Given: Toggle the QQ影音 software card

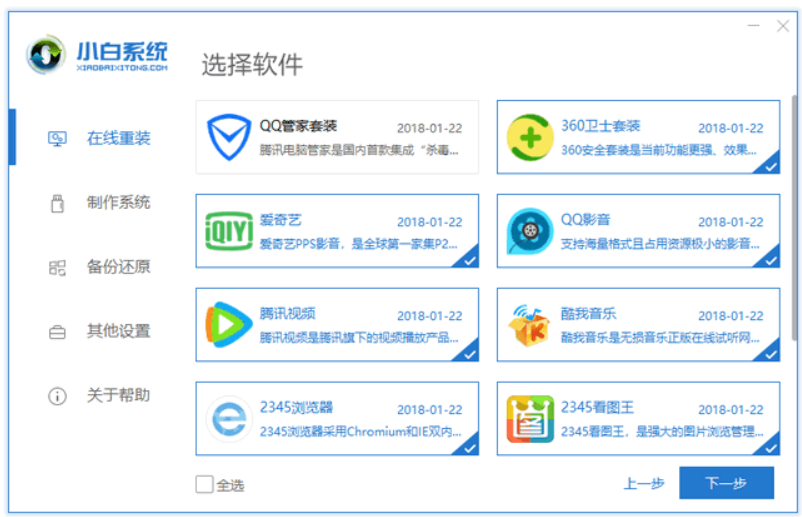Looking at the screenshot, I should [x=638, y=231].
